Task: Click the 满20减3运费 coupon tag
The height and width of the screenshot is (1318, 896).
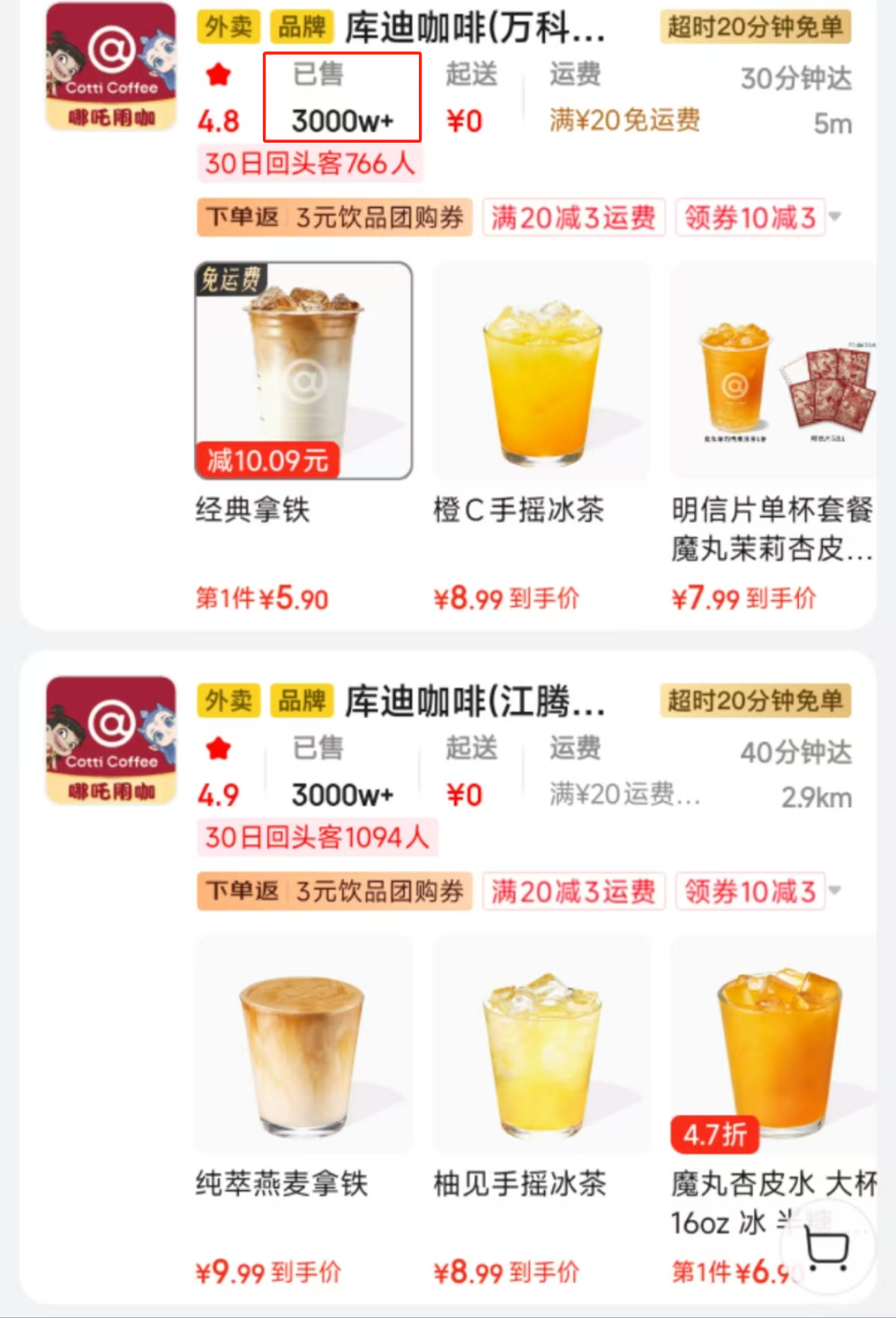Action: click(x=573, y=217)
